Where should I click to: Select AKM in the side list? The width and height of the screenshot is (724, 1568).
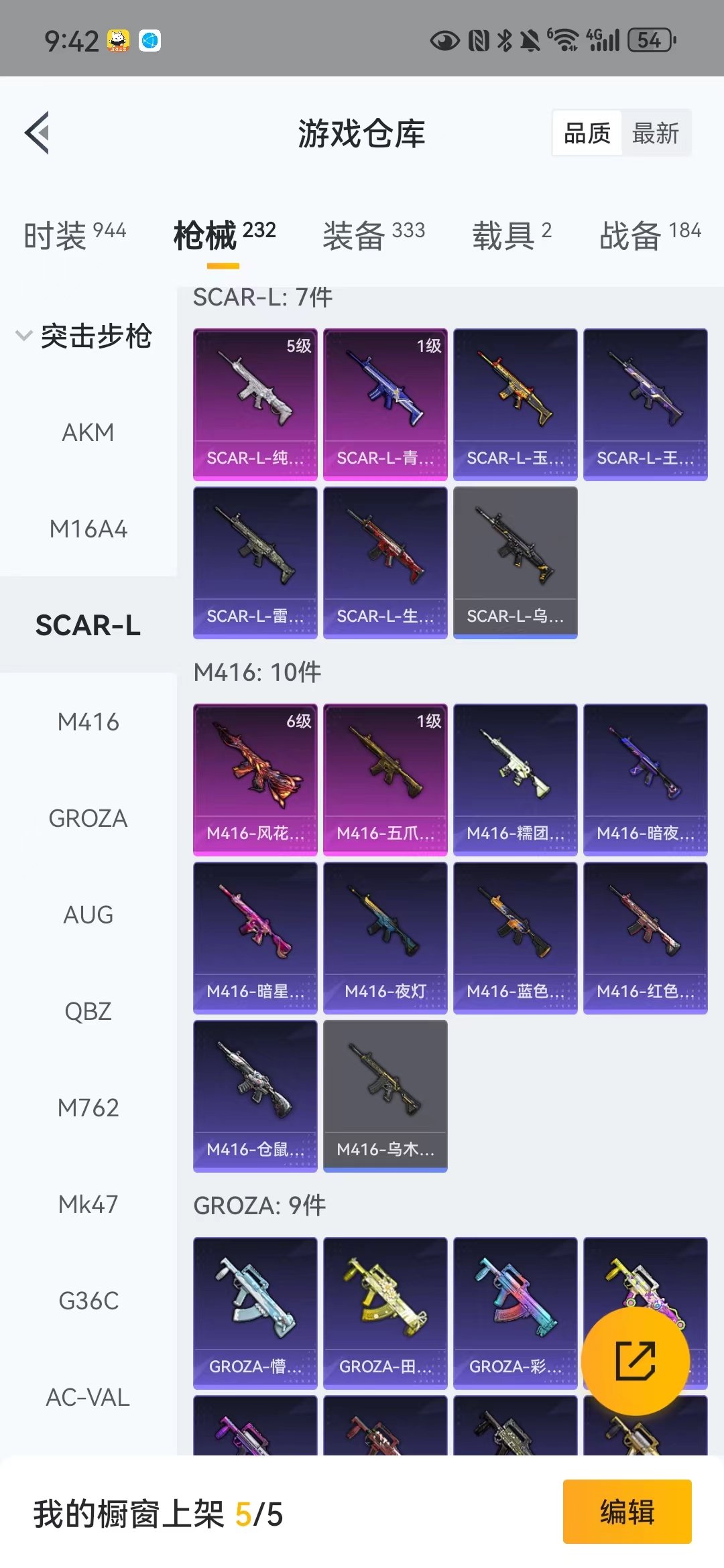tap(88, 432)
